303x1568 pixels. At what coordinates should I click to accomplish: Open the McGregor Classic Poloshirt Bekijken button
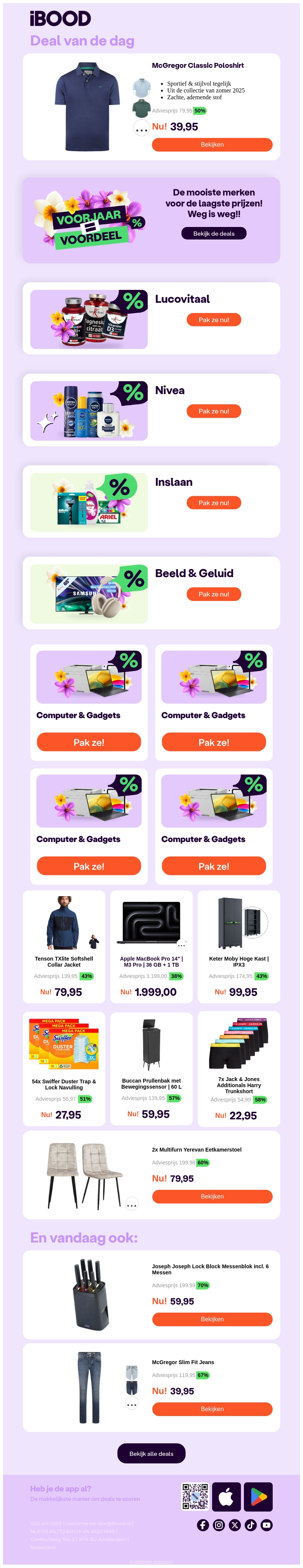coord(212,144)
